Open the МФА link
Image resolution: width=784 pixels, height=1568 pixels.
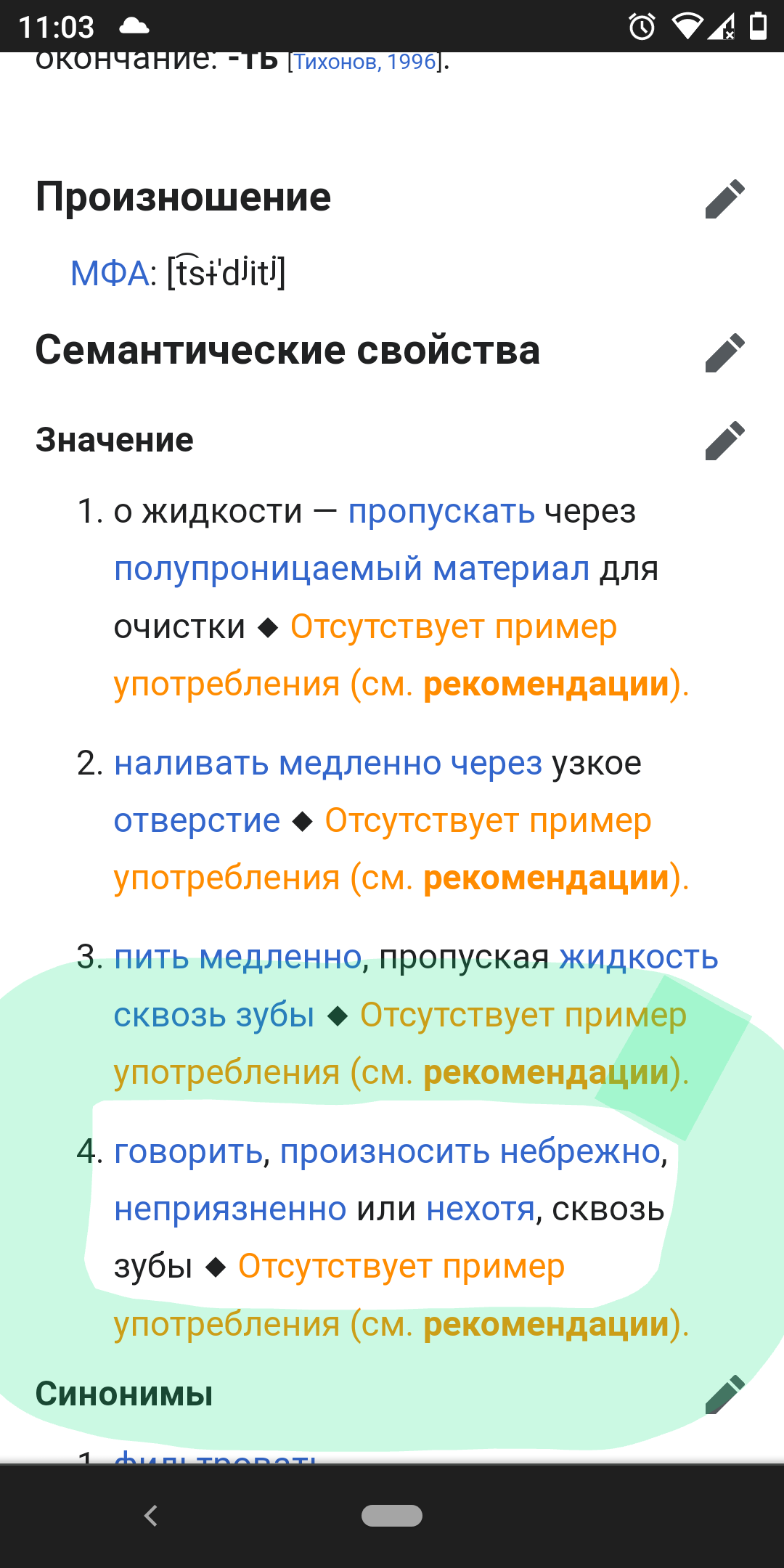pos(109,274)
